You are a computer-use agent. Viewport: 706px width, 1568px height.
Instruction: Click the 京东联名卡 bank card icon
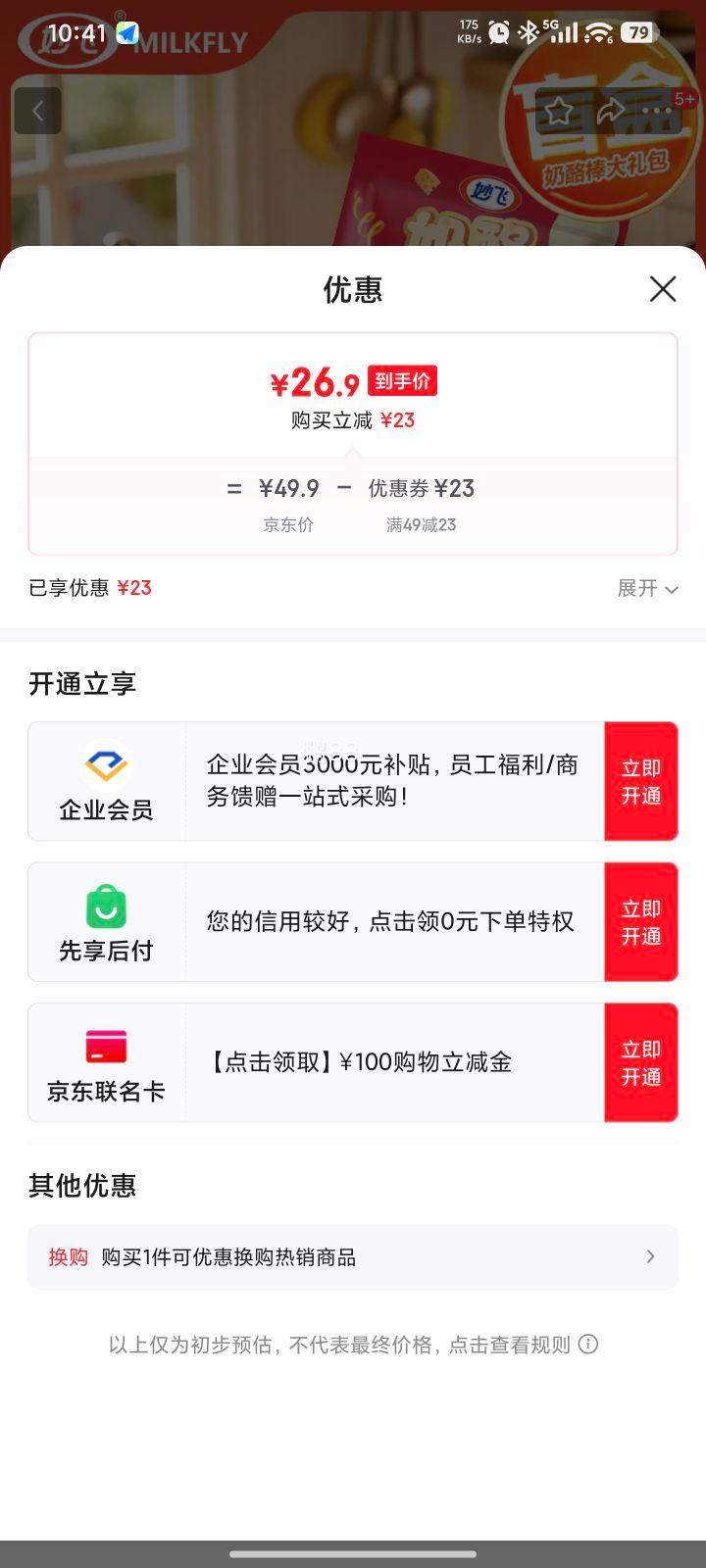click(106, 1047)
